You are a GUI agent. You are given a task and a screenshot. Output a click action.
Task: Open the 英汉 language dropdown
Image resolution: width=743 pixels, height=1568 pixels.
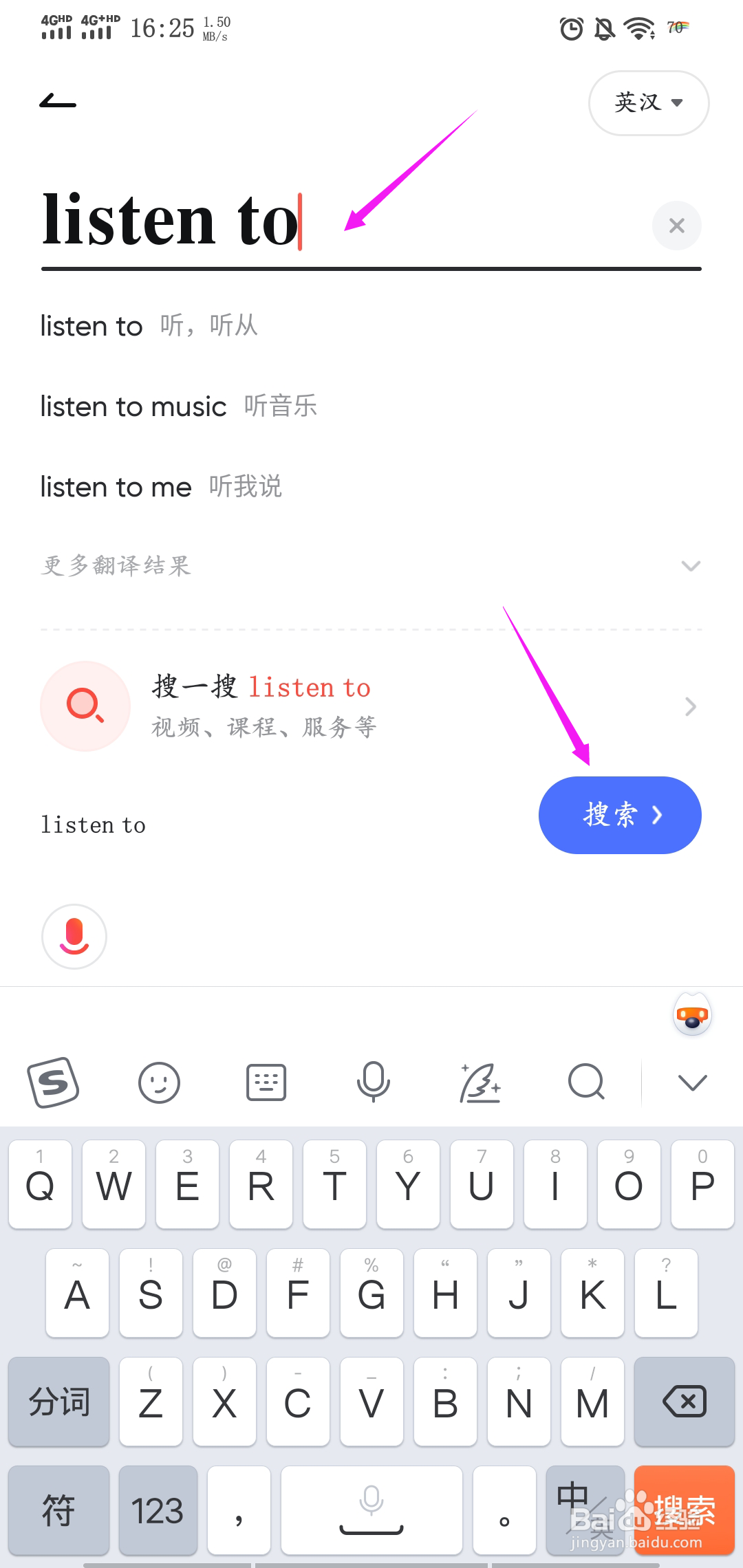pos(649,103)
